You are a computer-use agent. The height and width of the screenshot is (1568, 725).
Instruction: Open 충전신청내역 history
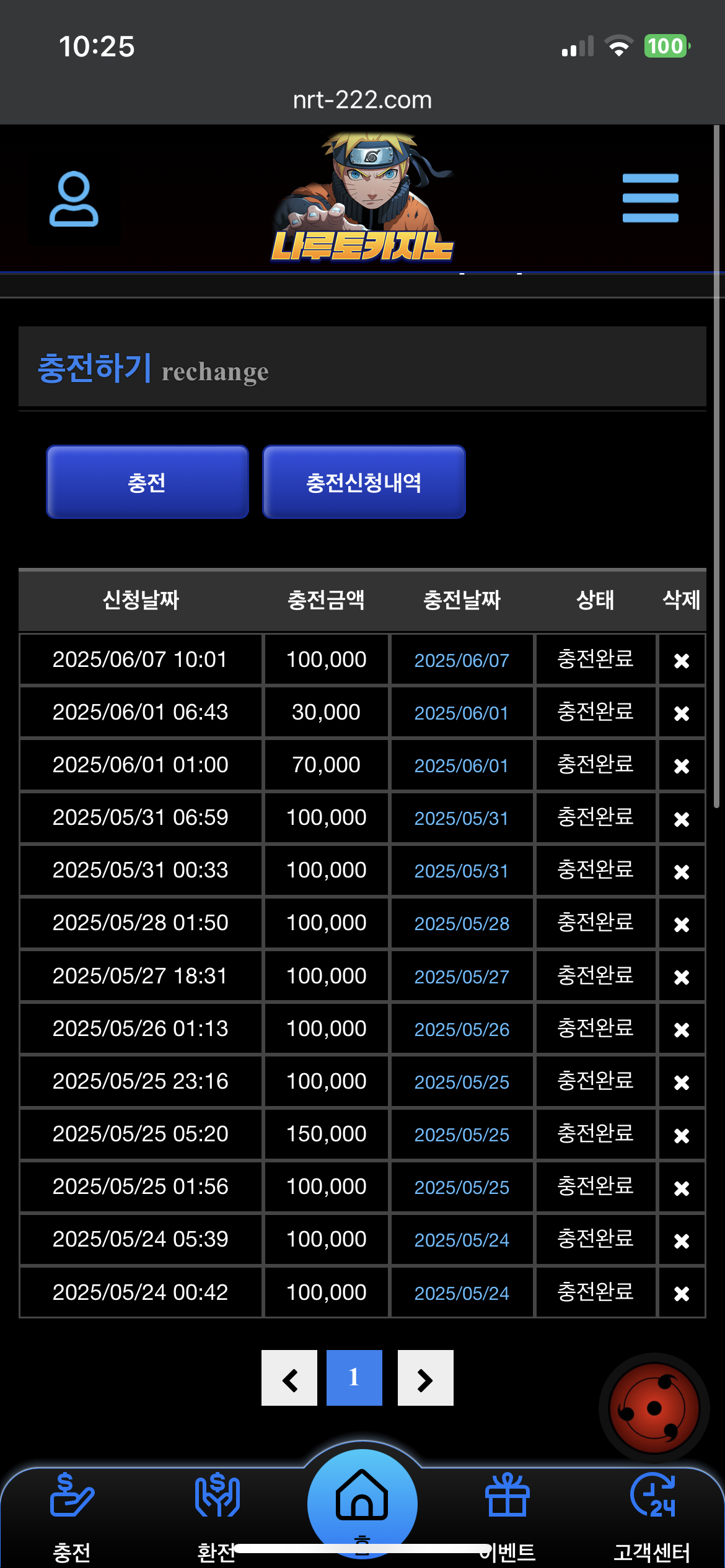pyautogui.click(x=364, y=482)
